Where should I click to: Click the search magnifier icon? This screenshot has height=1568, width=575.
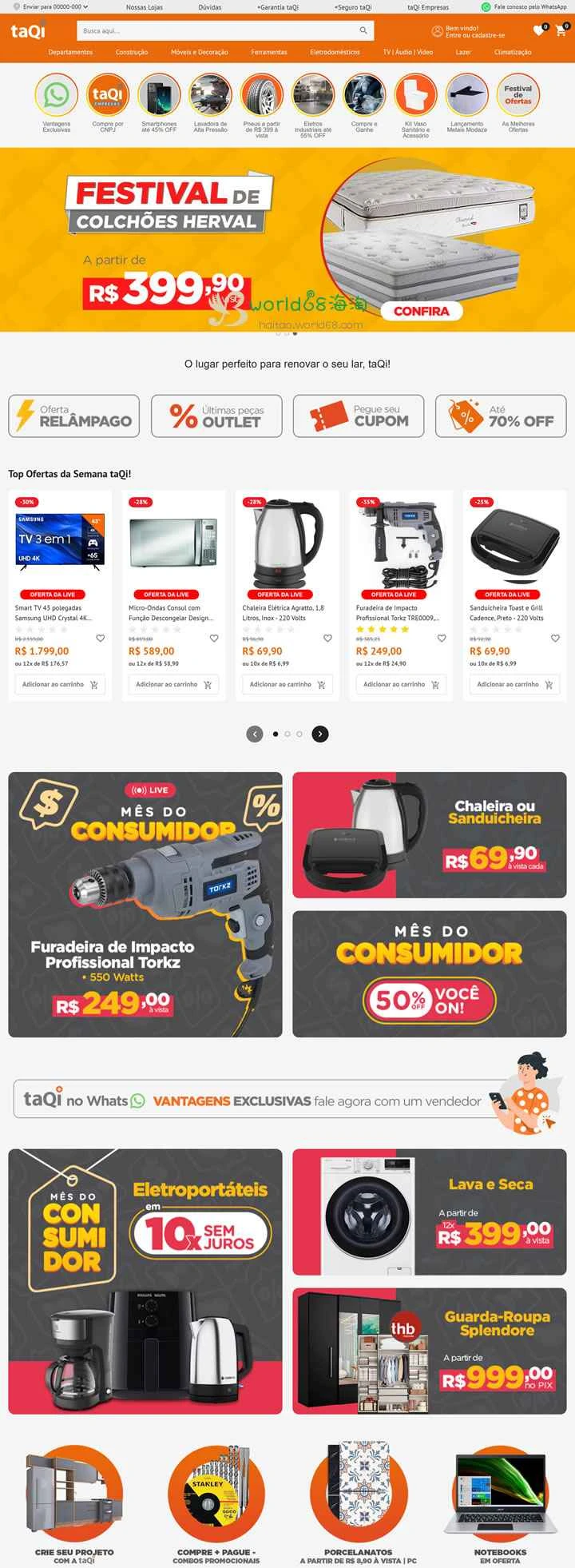(363, 30)
